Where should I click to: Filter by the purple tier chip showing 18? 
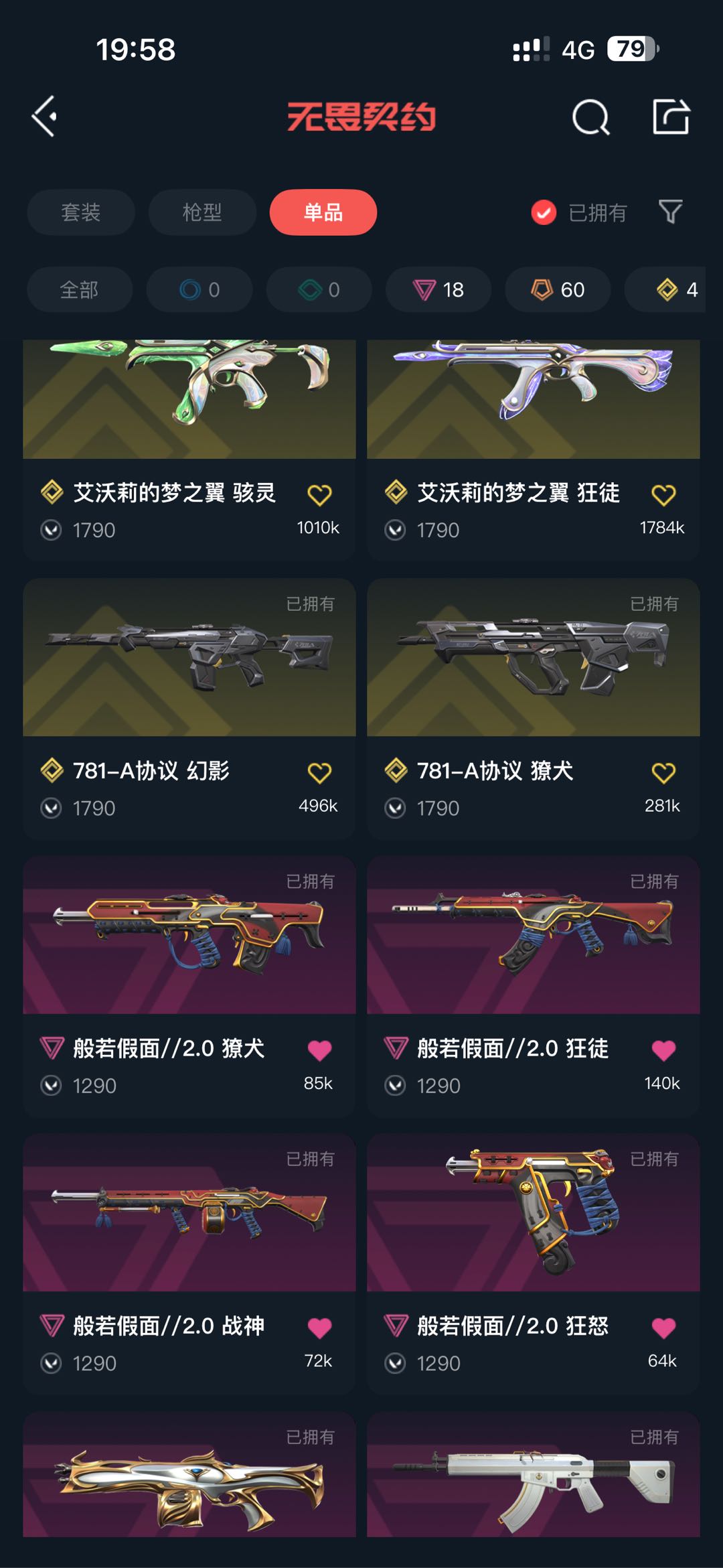click(x=438, y=289)
